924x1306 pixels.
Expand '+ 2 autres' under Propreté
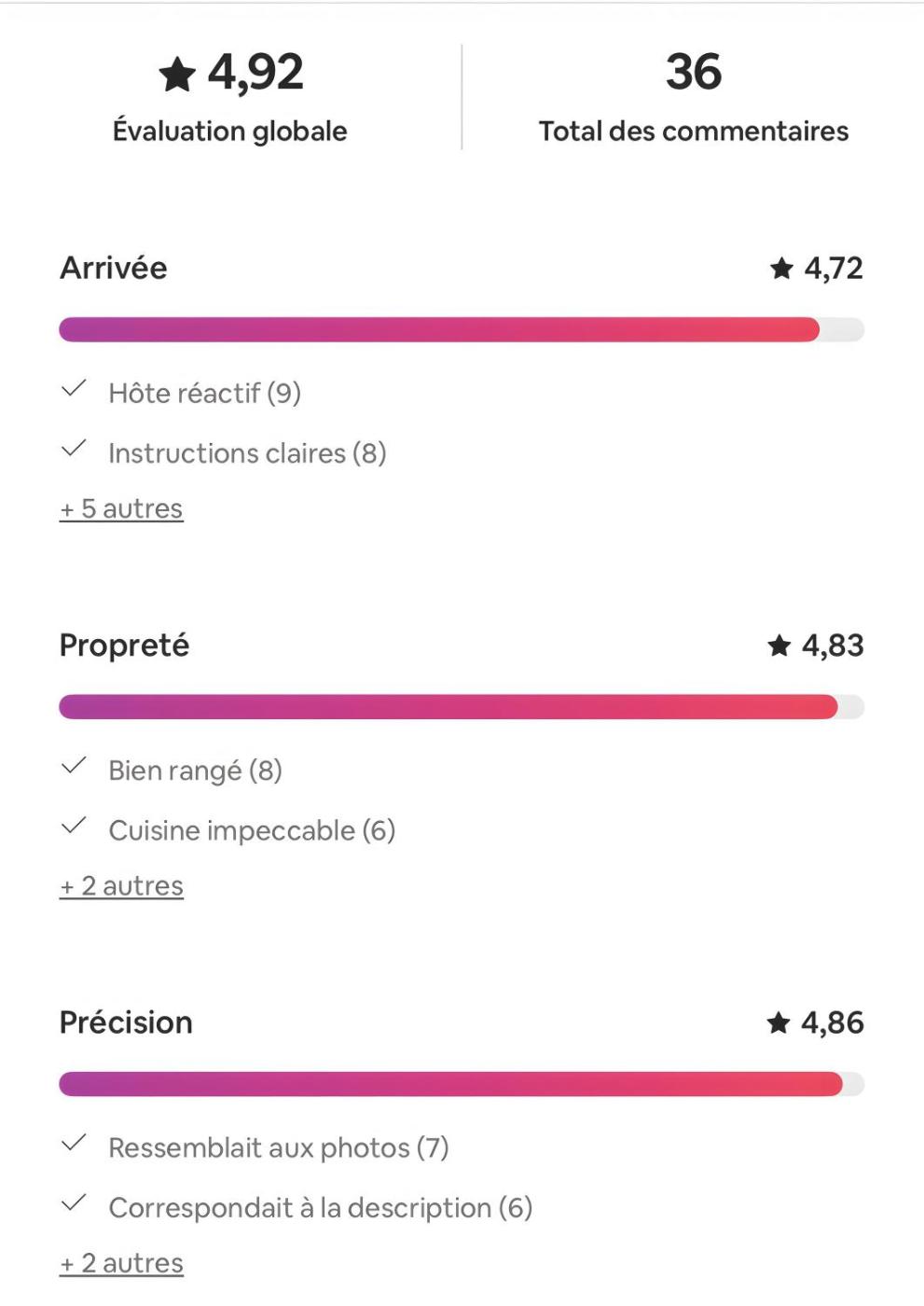click(121, 885)
